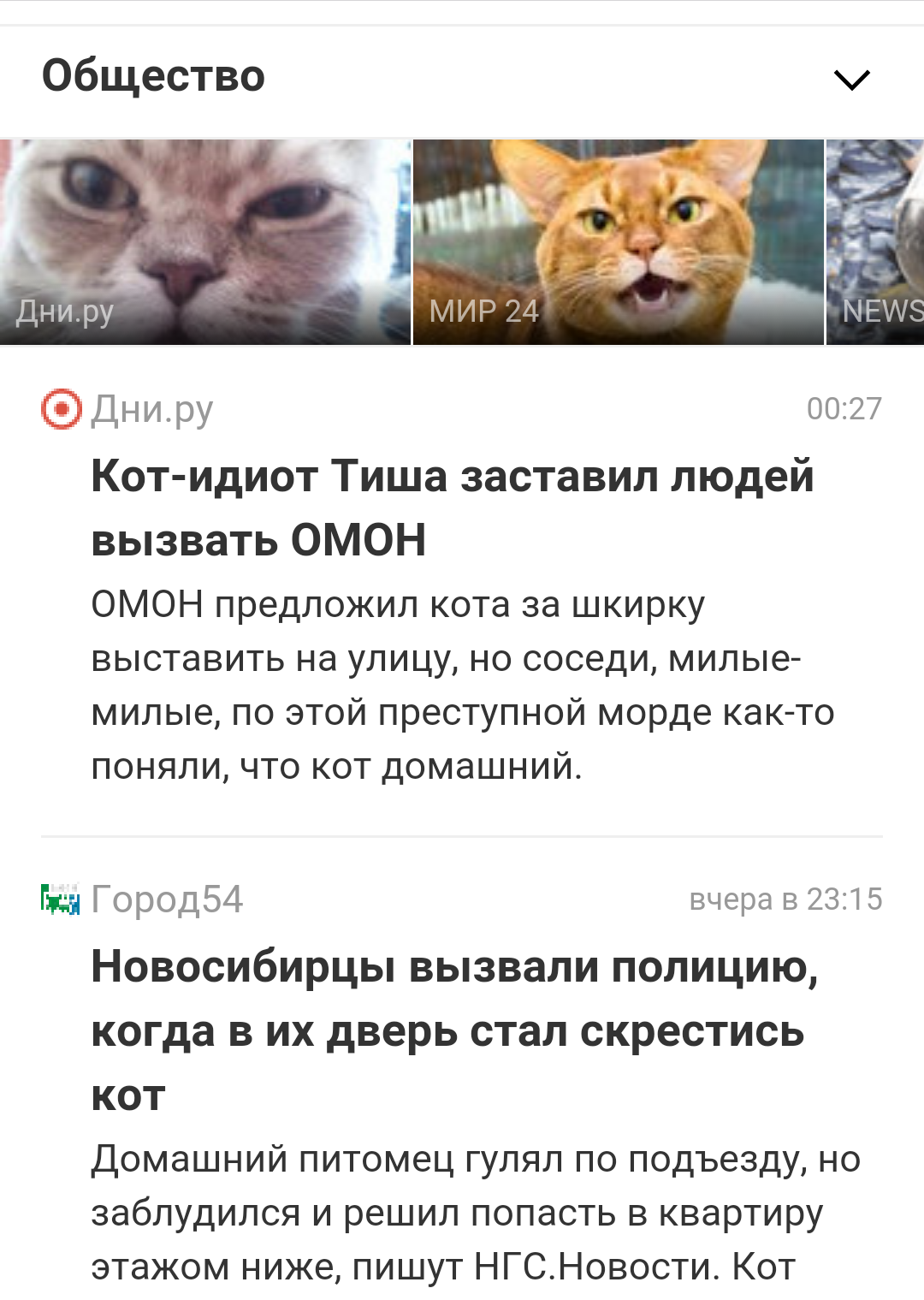Read the article about Кот-идиот Тиша

click(452, 508)
